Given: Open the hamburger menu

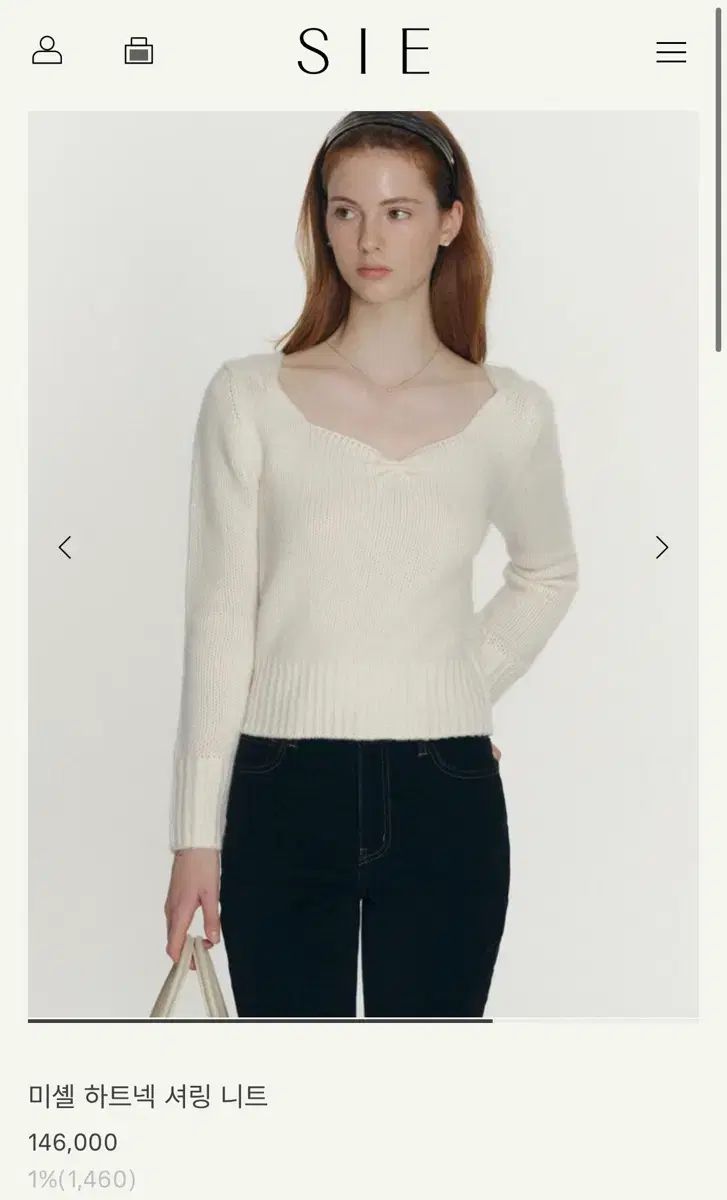Looking at the screenshot, I should coord(671,52).
